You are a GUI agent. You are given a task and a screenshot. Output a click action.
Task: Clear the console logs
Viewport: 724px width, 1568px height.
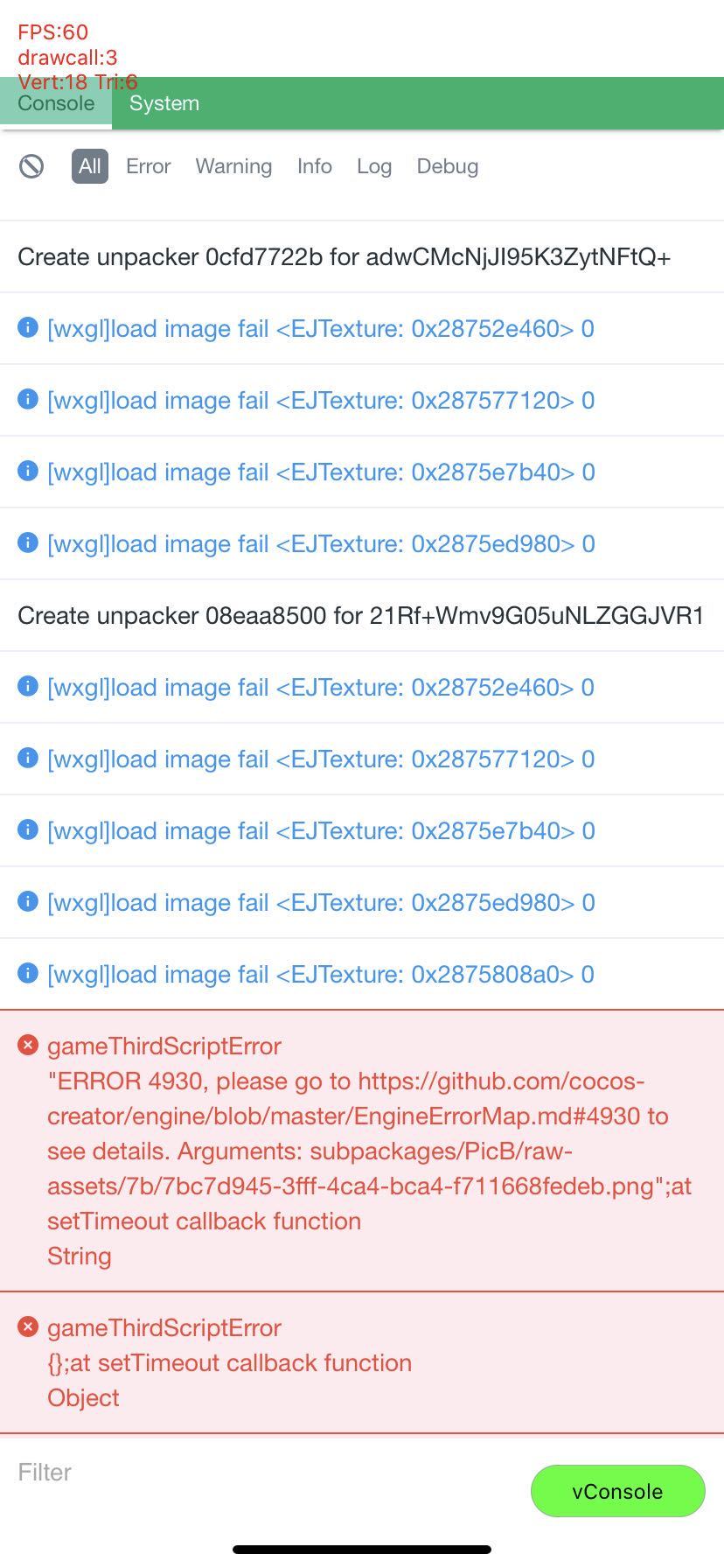(x=31, y=166)
